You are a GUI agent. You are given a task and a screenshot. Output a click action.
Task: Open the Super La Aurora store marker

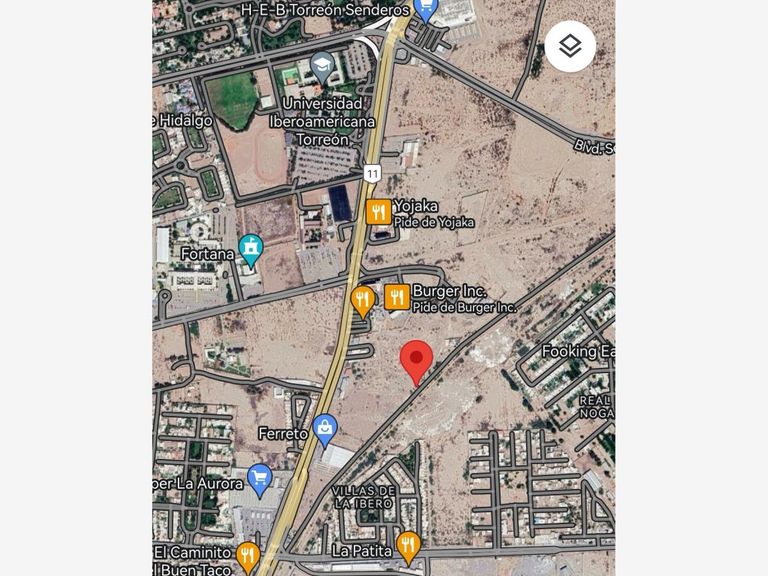(x=260, y=480)
